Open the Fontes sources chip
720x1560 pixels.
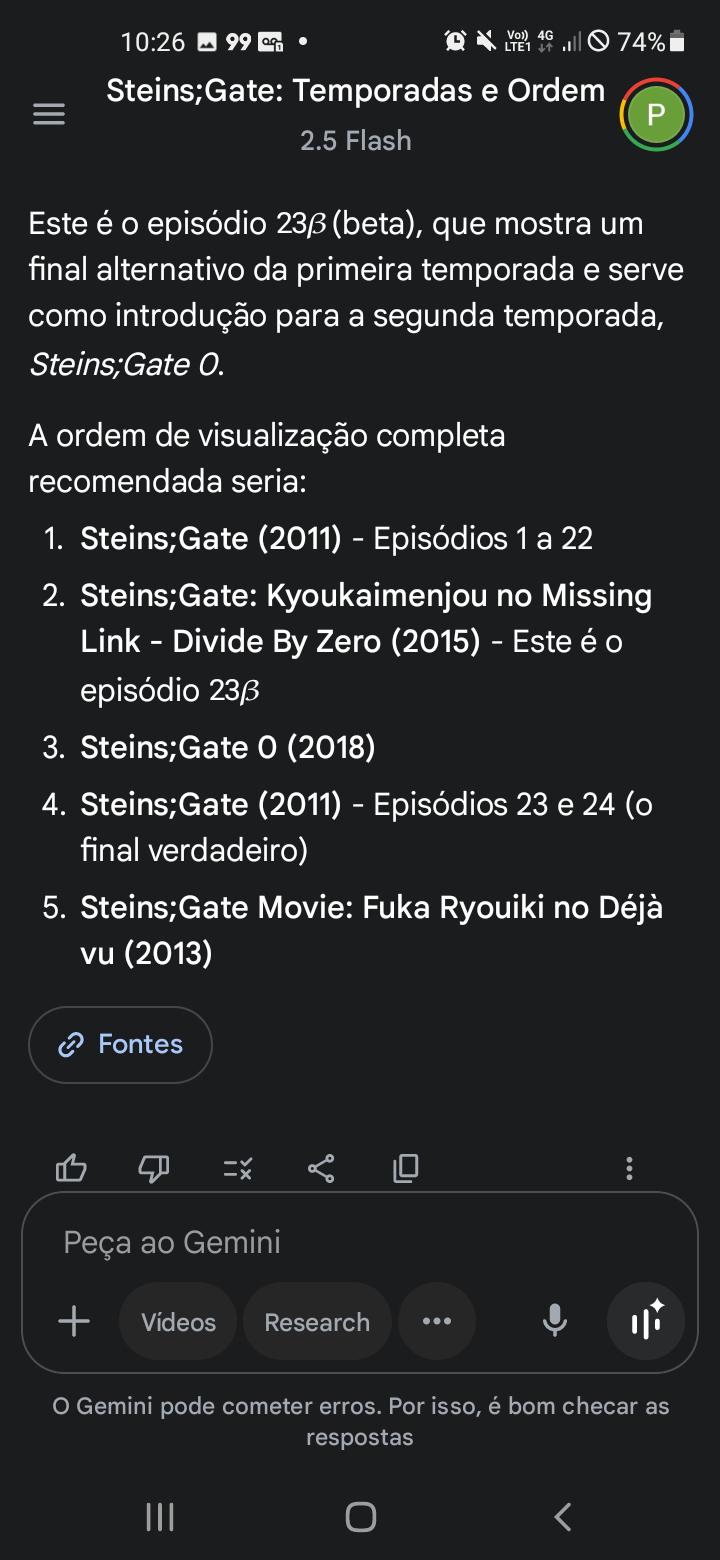pos(120,1045)
